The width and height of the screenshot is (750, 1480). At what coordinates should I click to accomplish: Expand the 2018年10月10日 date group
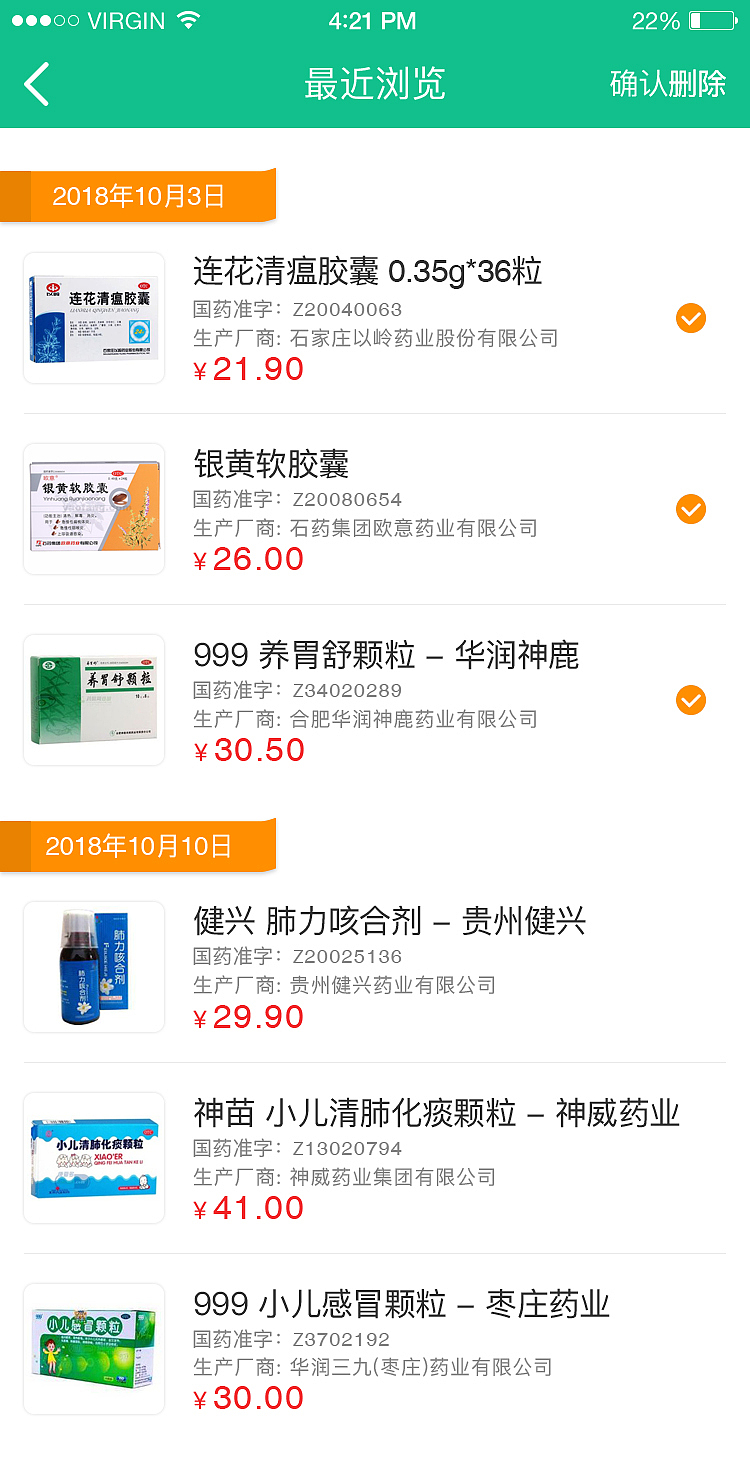point(138,845)
